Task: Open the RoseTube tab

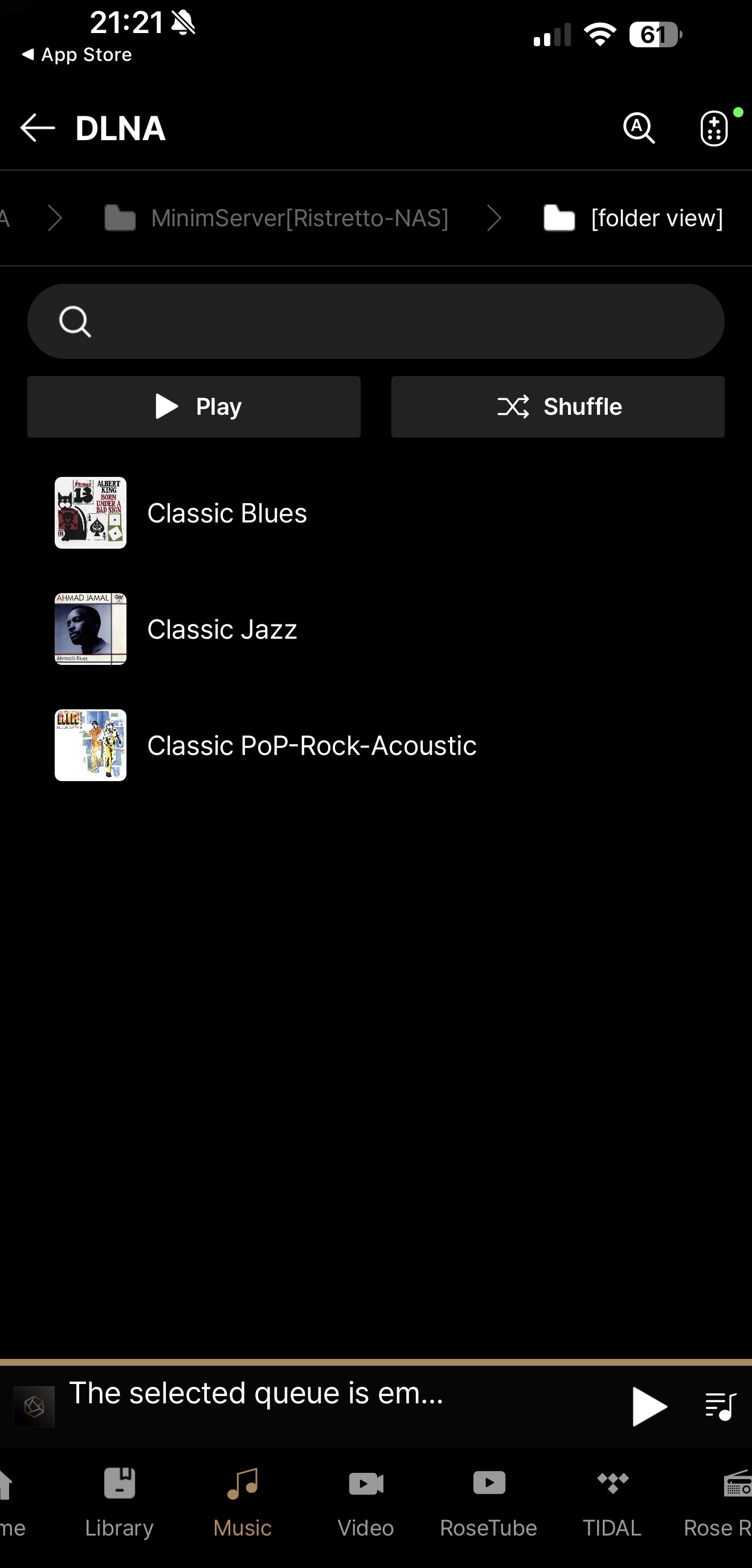Action: coord(489,1500)
